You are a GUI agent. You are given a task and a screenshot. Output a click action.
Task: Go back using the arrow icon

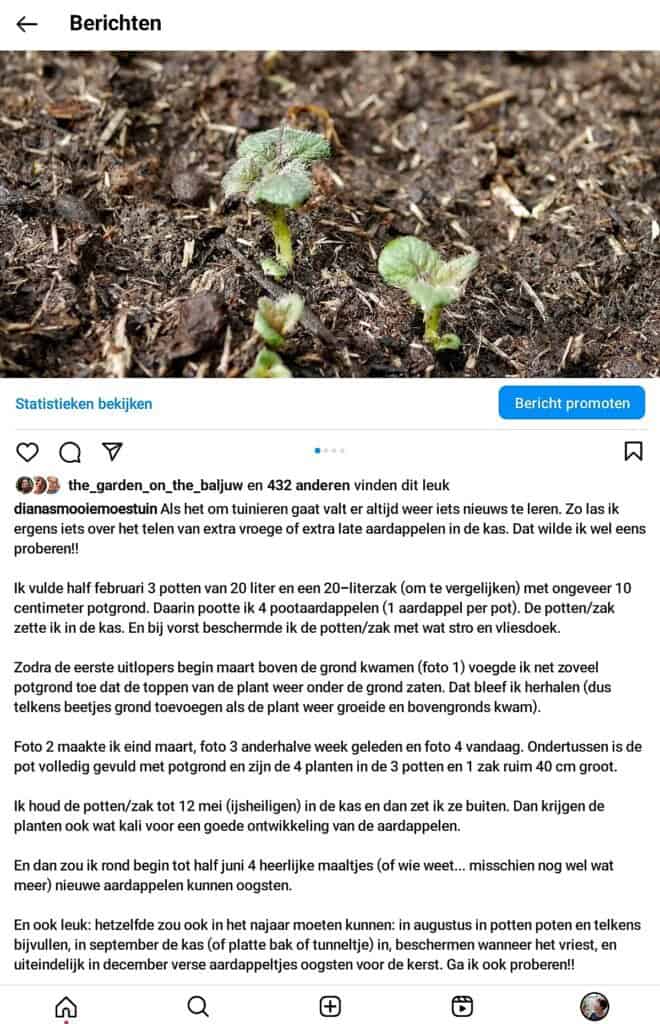[x=27, y=24]
